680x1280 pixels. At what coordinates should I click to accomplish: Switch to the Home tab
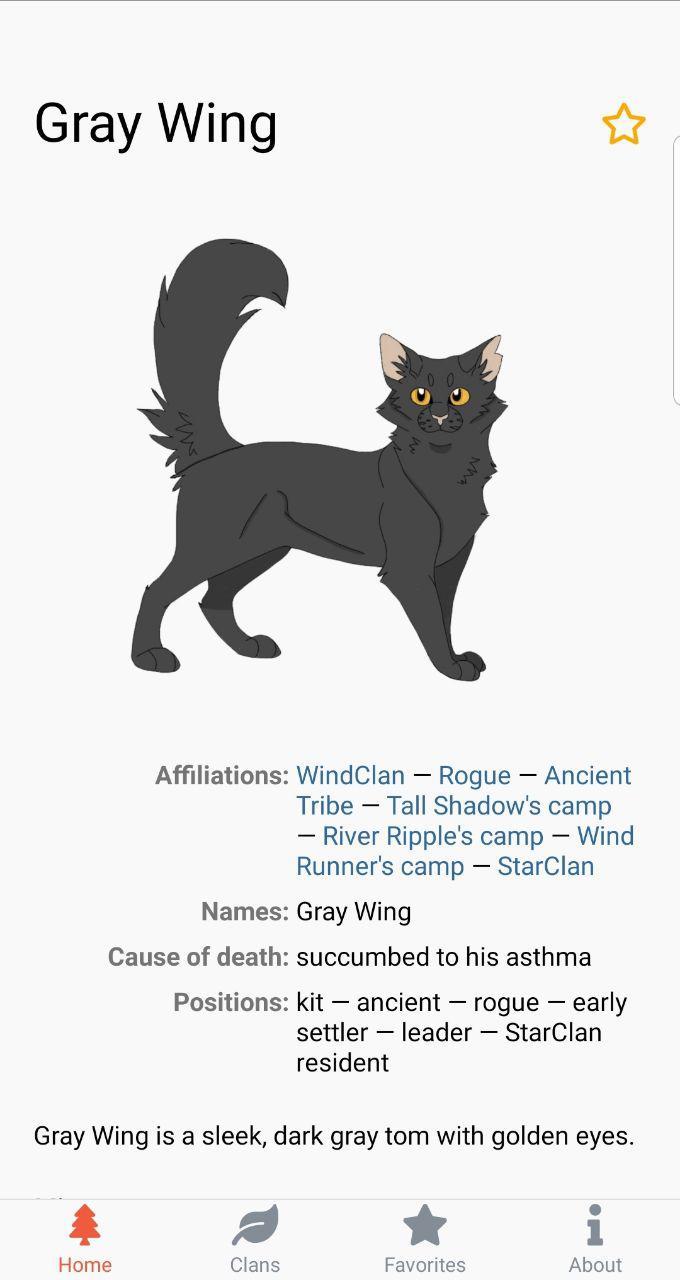[x=85, y=1240]
